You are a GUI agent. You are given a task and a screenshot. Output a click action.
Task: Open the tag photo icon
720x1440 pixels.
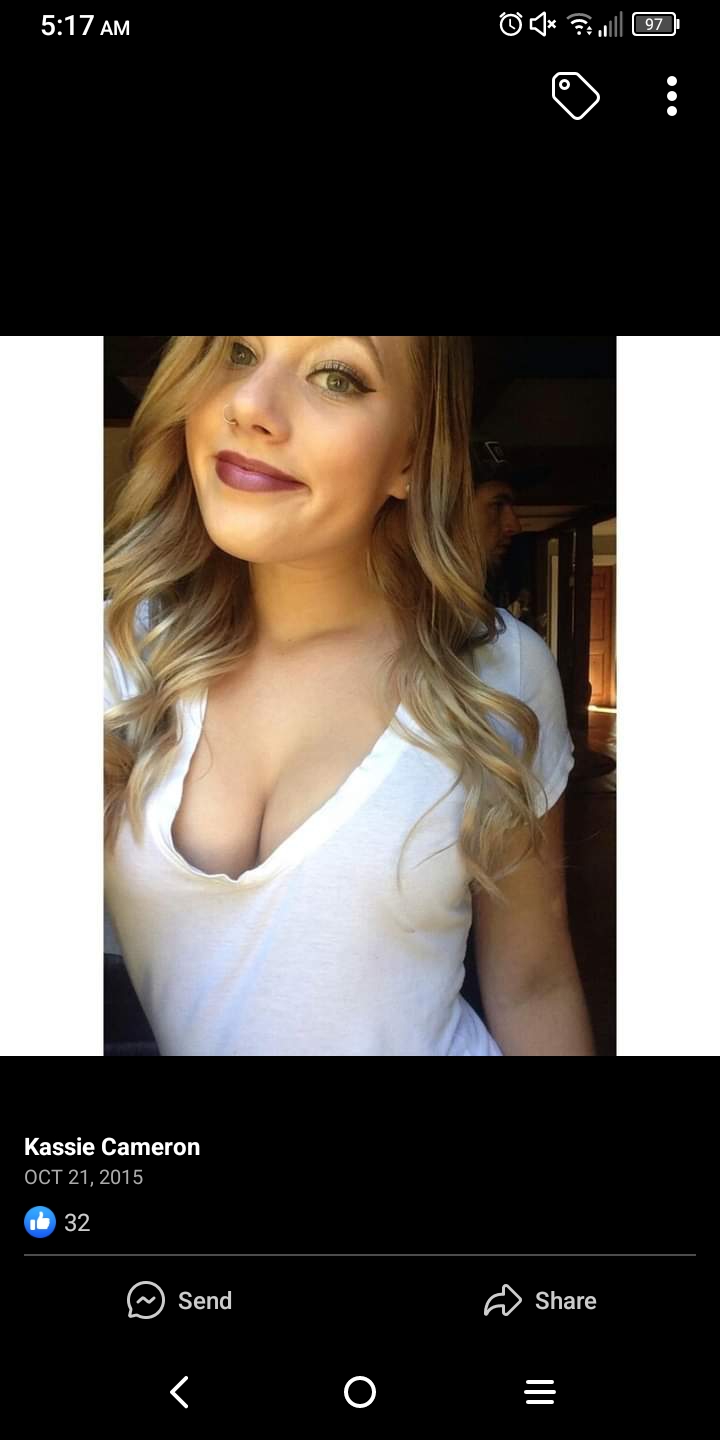(575, 96)
